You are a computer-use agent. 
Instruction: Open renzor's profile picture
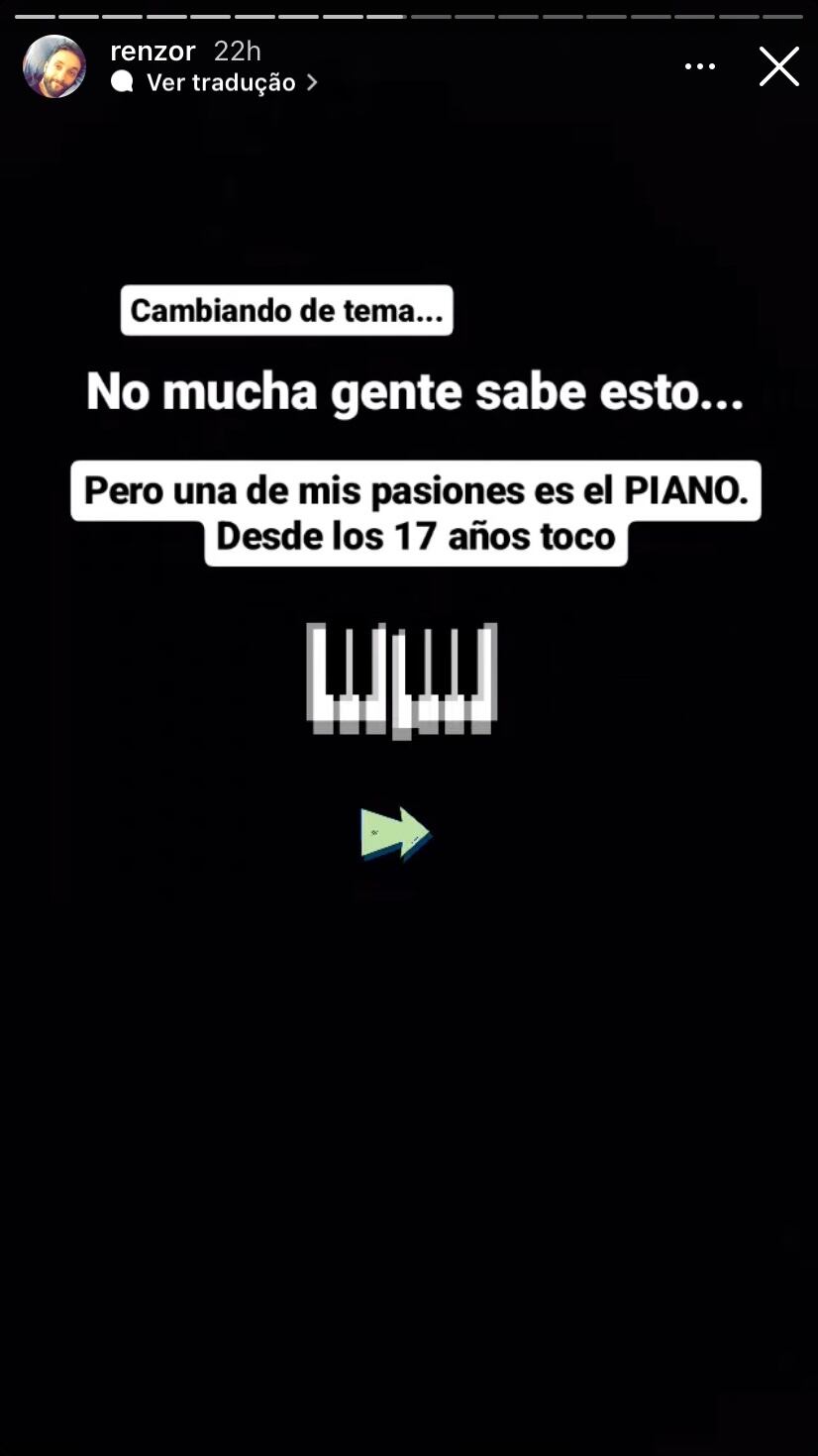coord(54,66)
